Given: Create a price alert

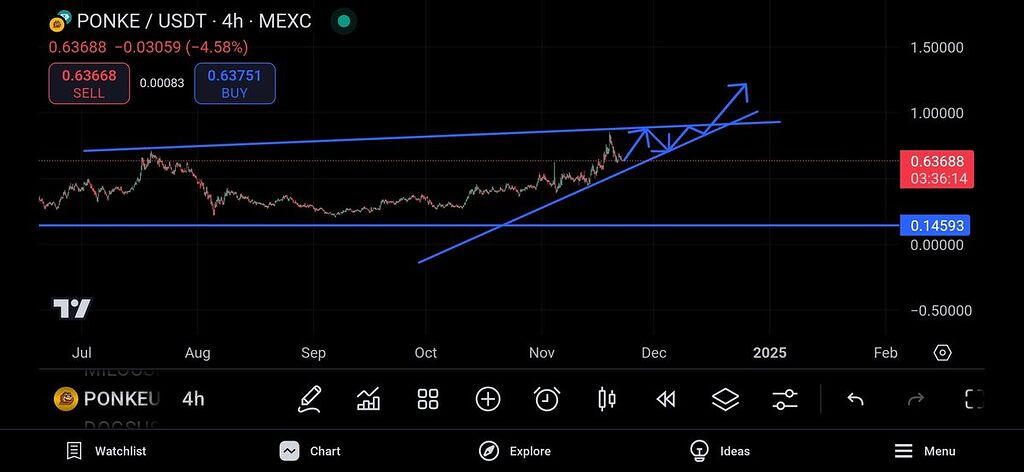Looking at the screenshot, I should 547,399.
